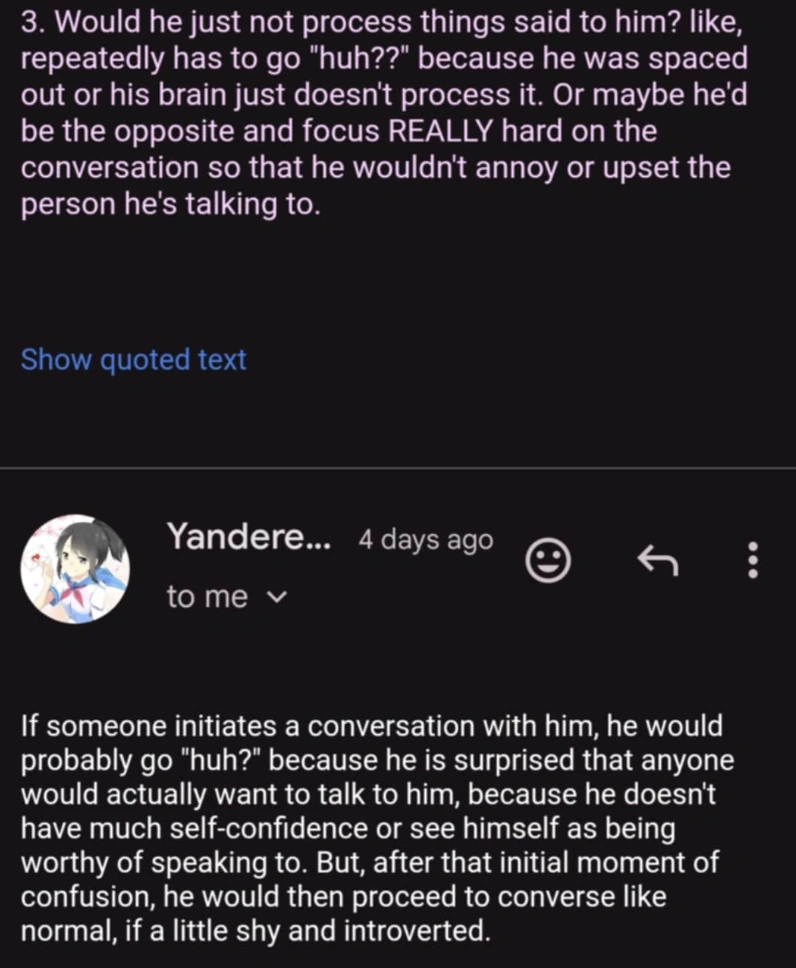Add an emoji reaction to Yandere's email

point(548,562)
